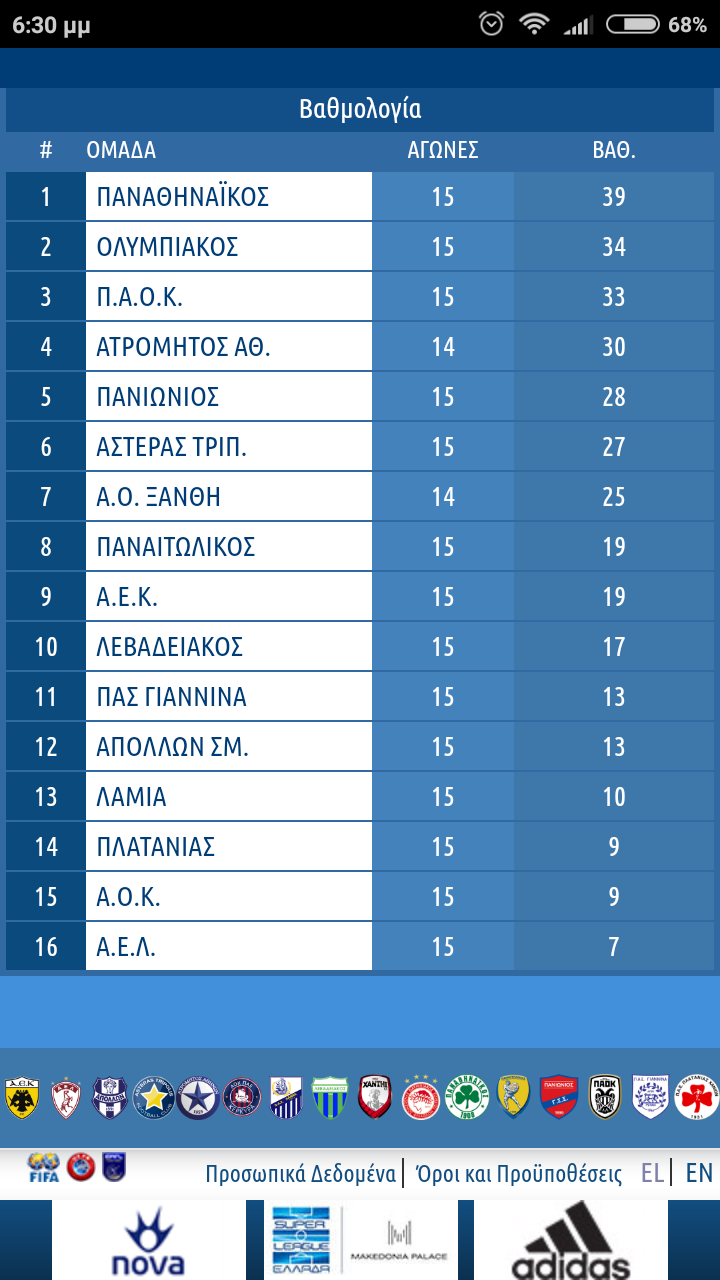This screenshot has width=720, height=1280.
Task: Open the FIFA logo link
Action: click(44, 1167)
